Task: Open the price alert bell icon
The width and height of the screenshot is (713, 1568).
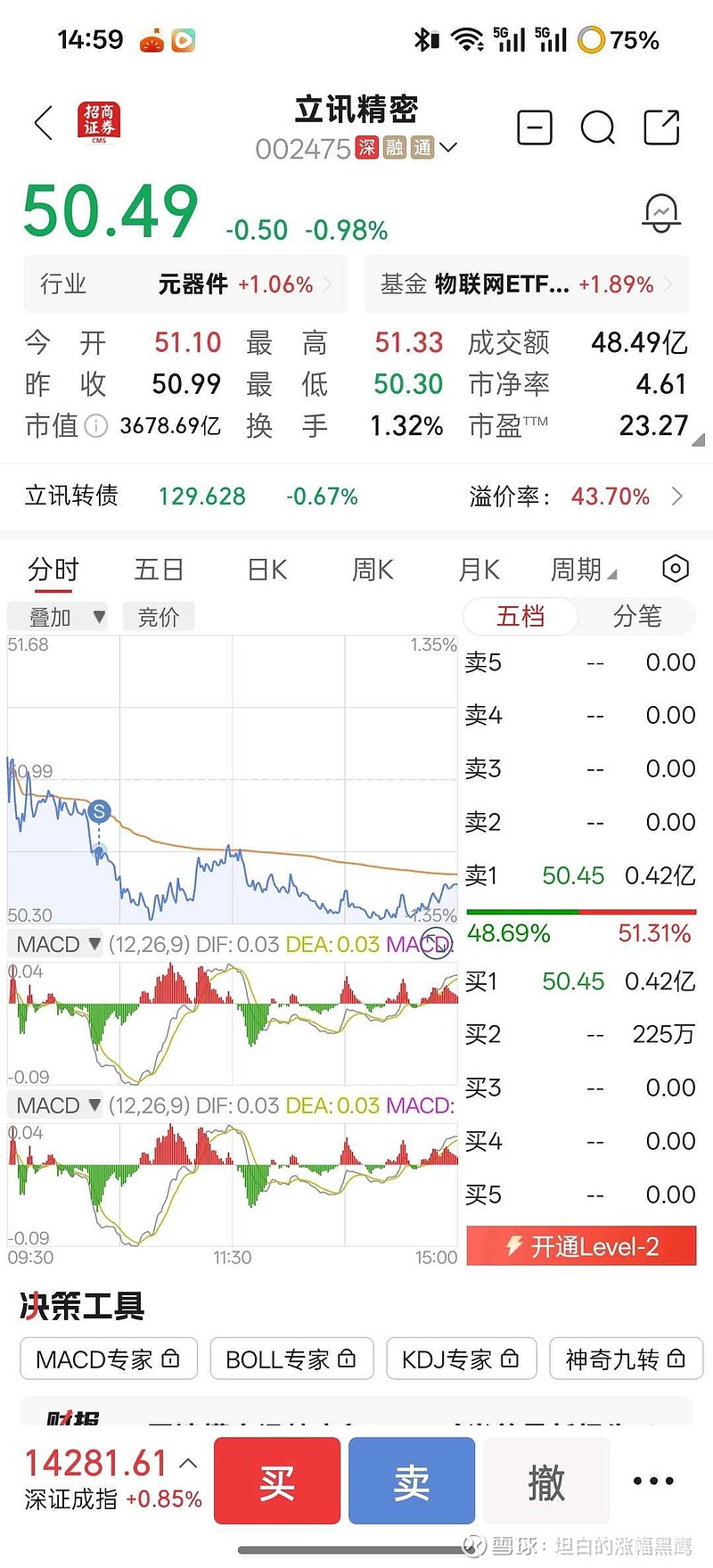Action: coord(661,214)
